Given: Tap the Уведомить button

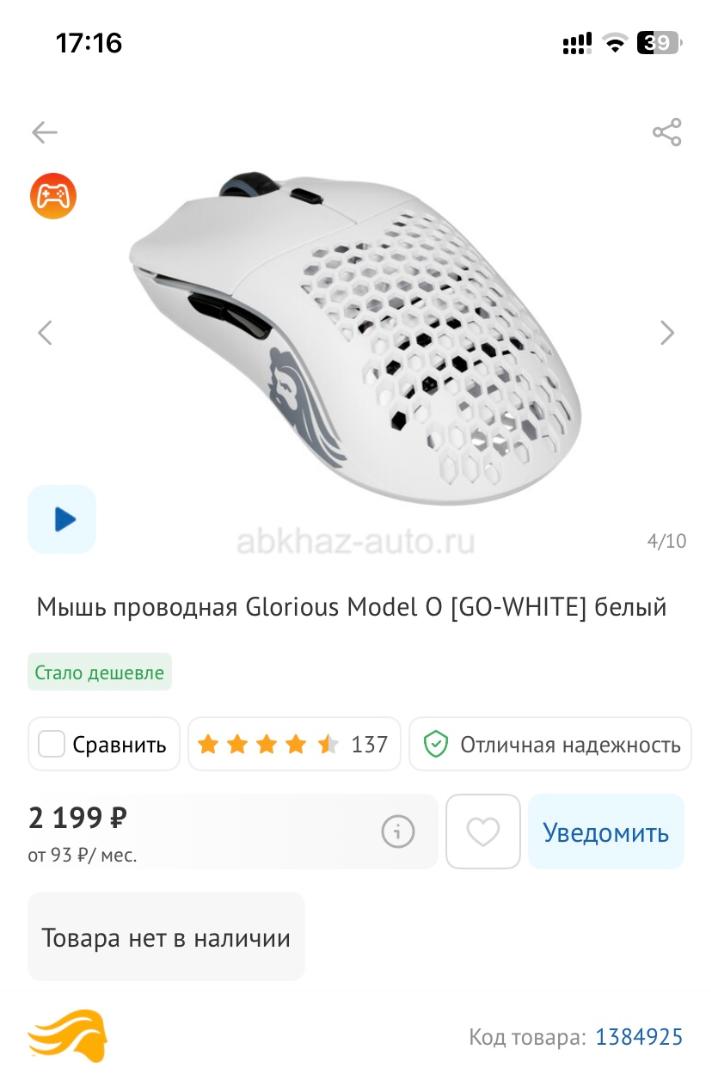Looking at the screenshot, I should (x=605, y=832).
